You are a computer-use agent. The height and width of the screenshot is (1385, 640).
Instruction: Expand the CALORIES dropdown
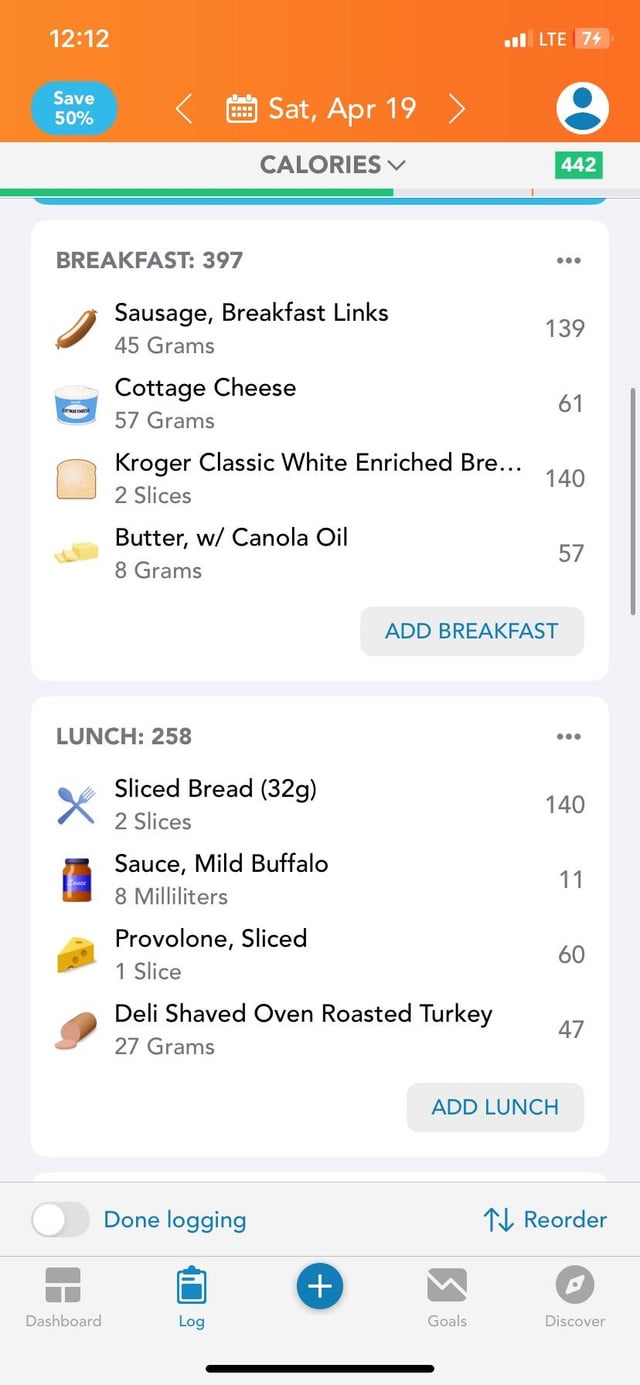point(333,165)
